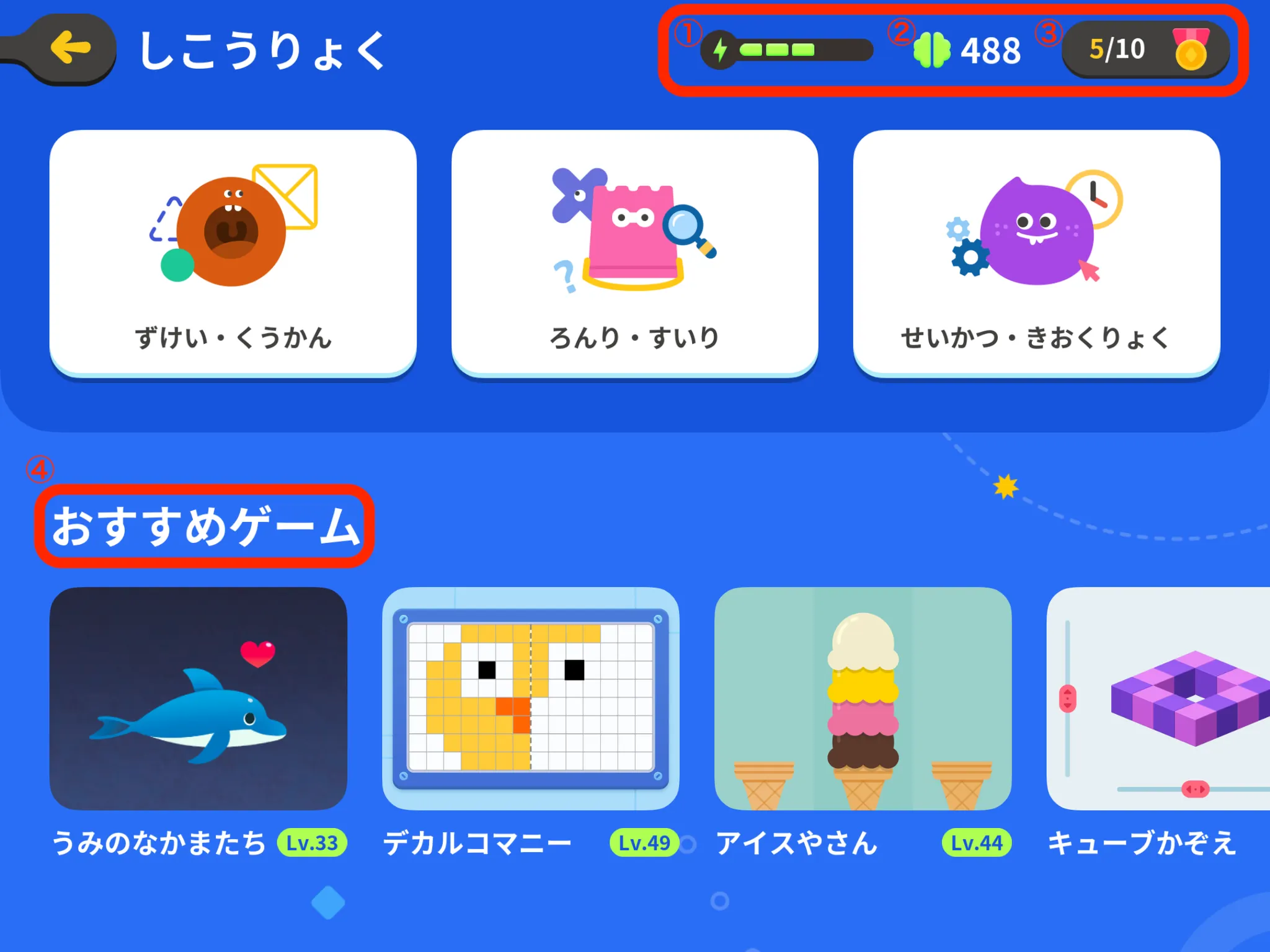The image size is (1270, 952).
Task: Open the ろんり・すいり category card
Action: coord(634,253)
